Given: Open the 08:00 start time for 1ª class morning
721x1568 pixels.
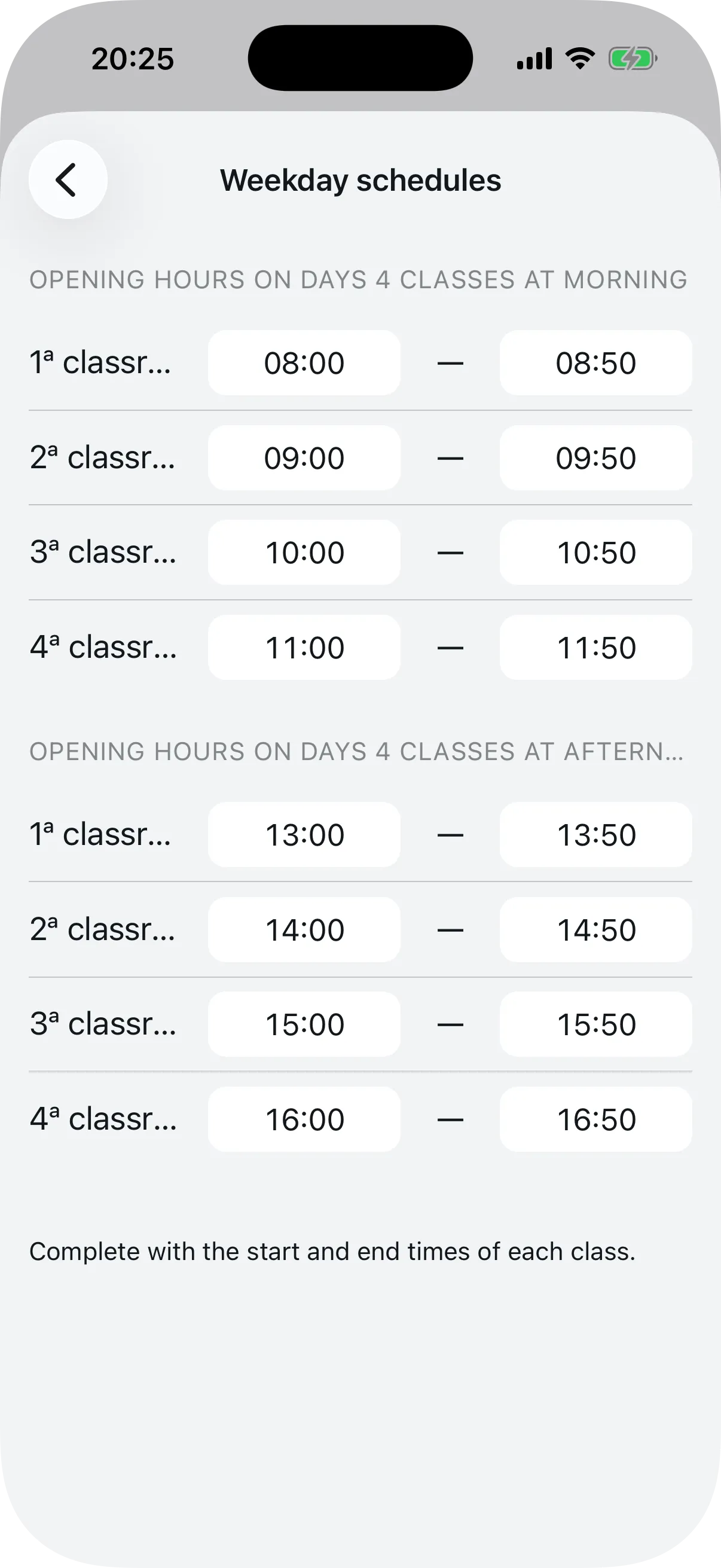Looking at the screenshot, I should click(304, 363).
